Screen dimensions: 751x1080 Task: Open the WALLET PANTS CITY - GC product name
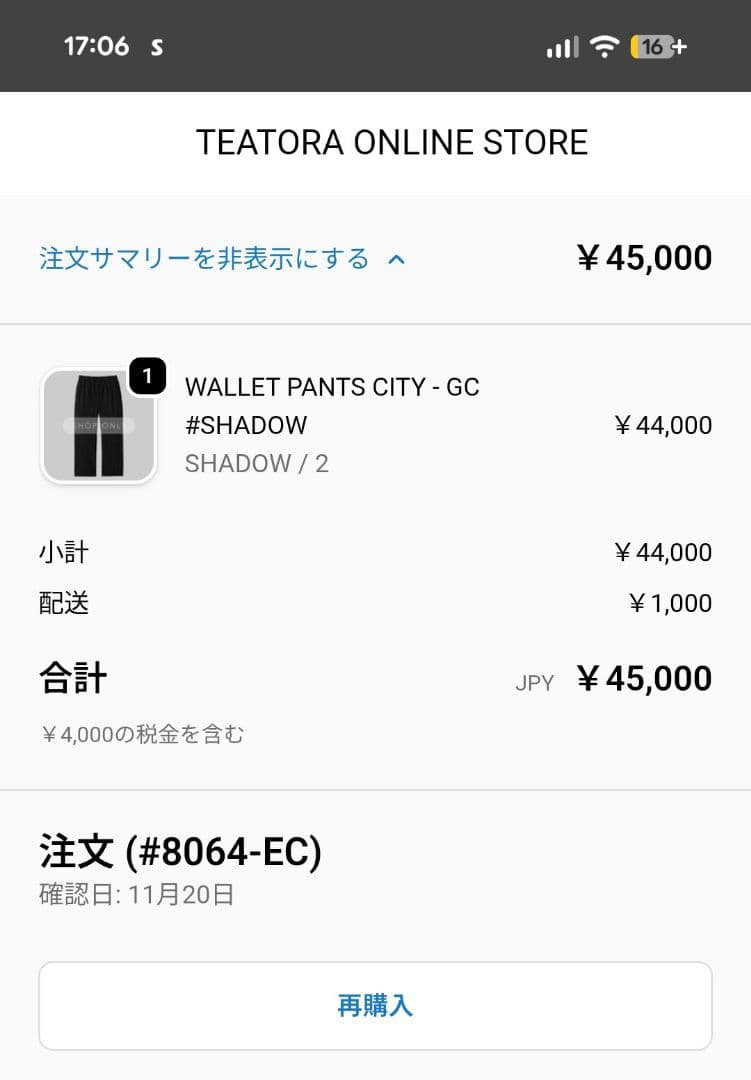[x=333, y=387]
